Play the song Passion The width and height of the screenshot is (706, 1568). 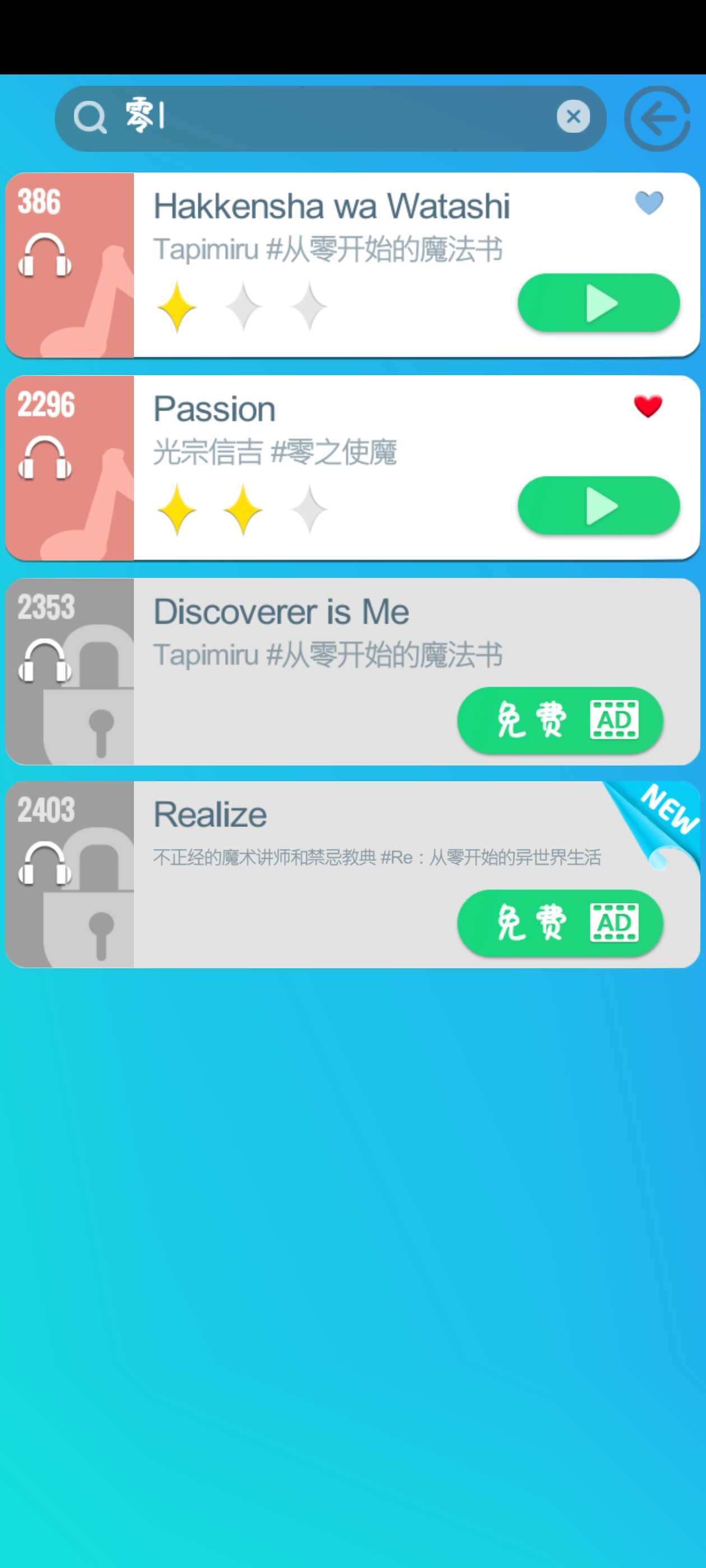pos(598,505)
